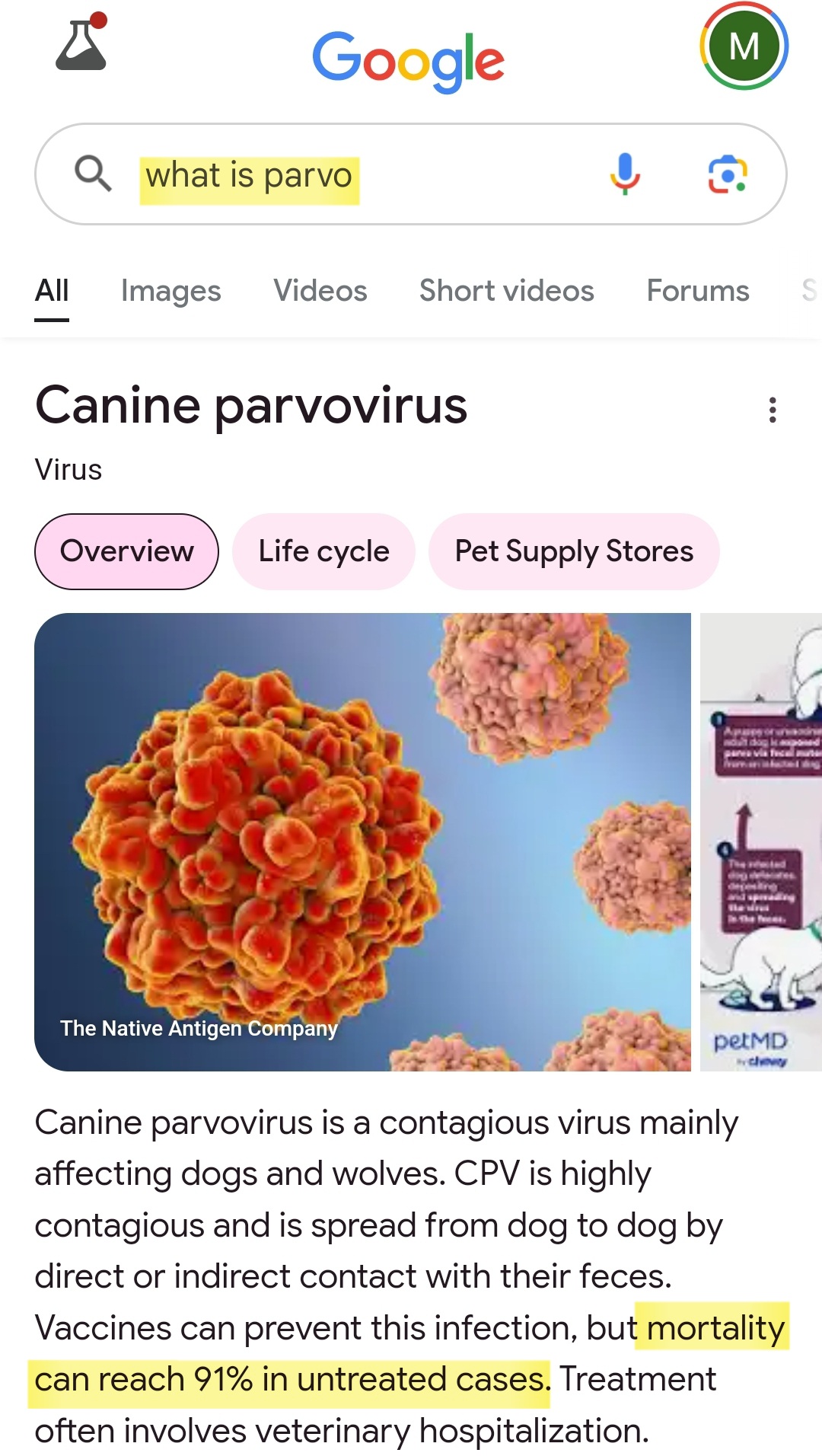Switch to the Short videos tab
This screenshot has height=1456, width=822.
pos(506,291)
